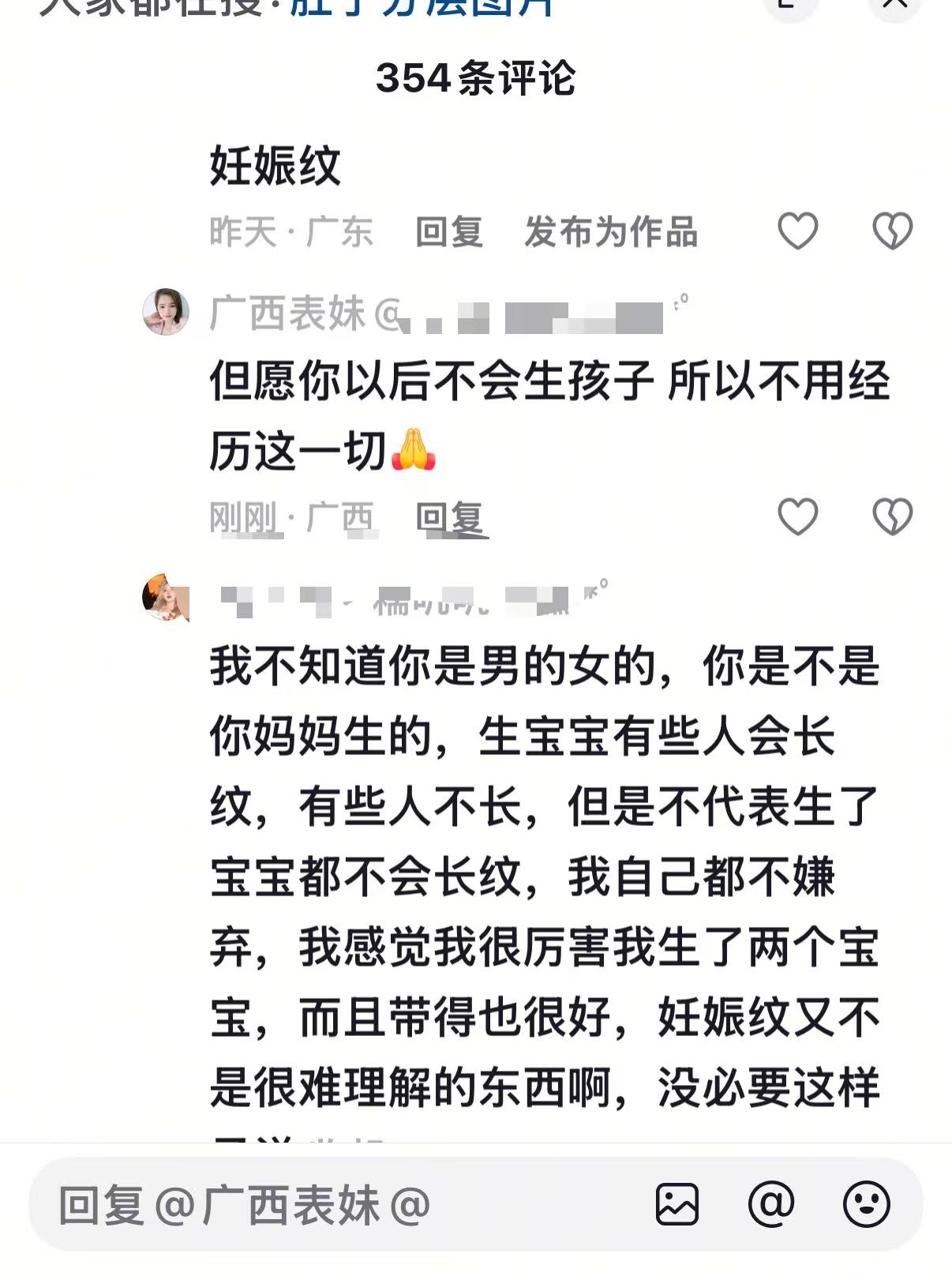
Task: Open 广西表妹's profile avatar
Action: click(x=166, y=312)
